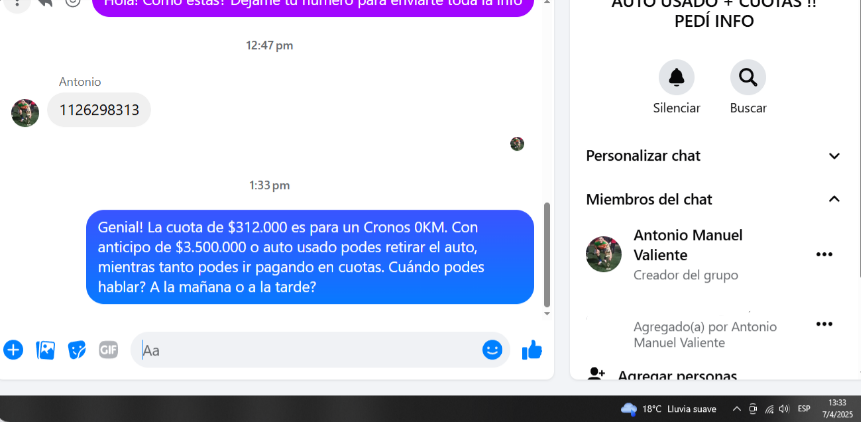Open Antonio's avatar beside his message
Image resolution: width=861 pixels, height=422 pixels.
coord(25,112)
